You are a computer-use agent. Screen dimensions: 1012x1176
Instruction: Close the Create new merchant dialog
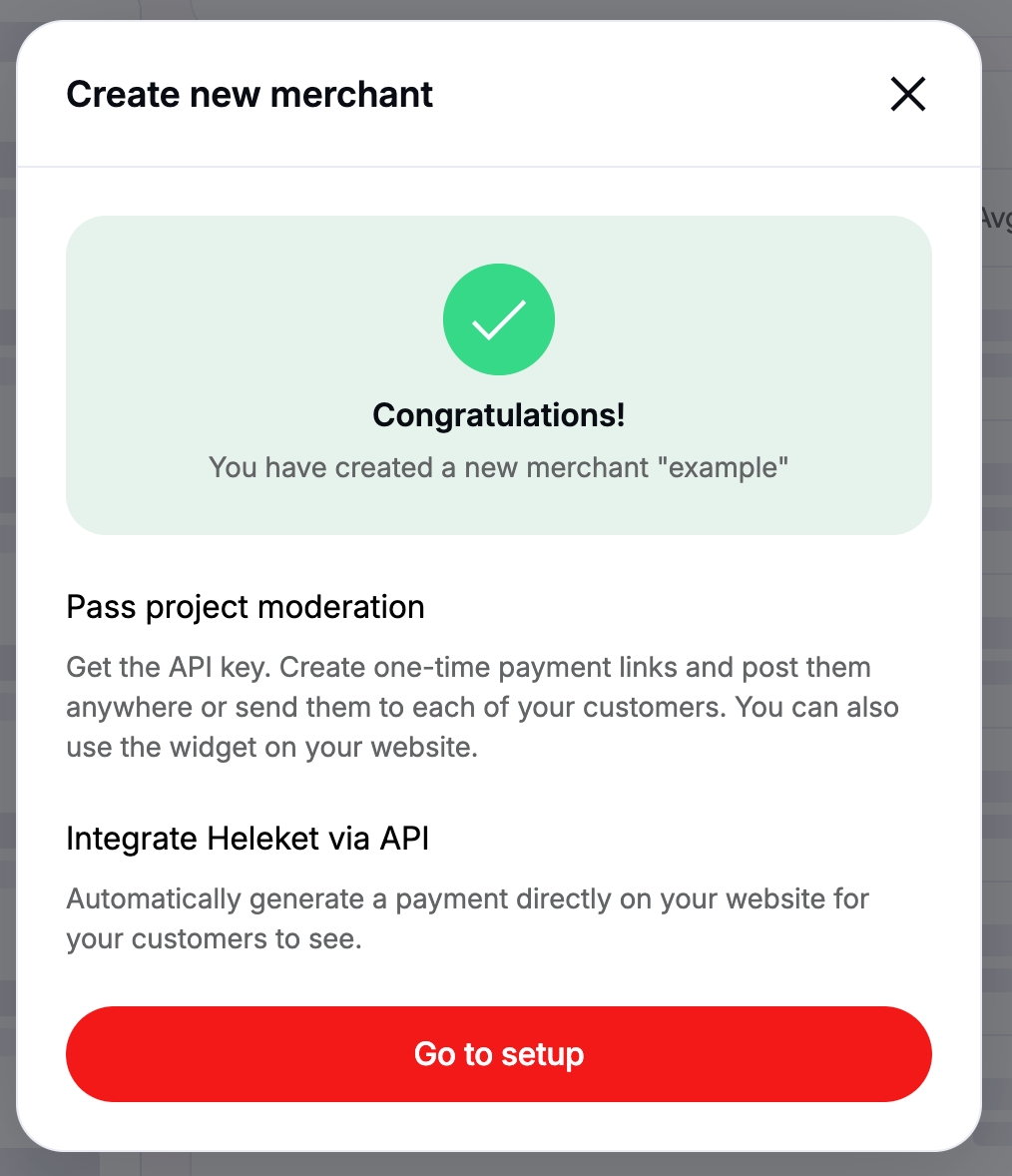click(907, 95)
